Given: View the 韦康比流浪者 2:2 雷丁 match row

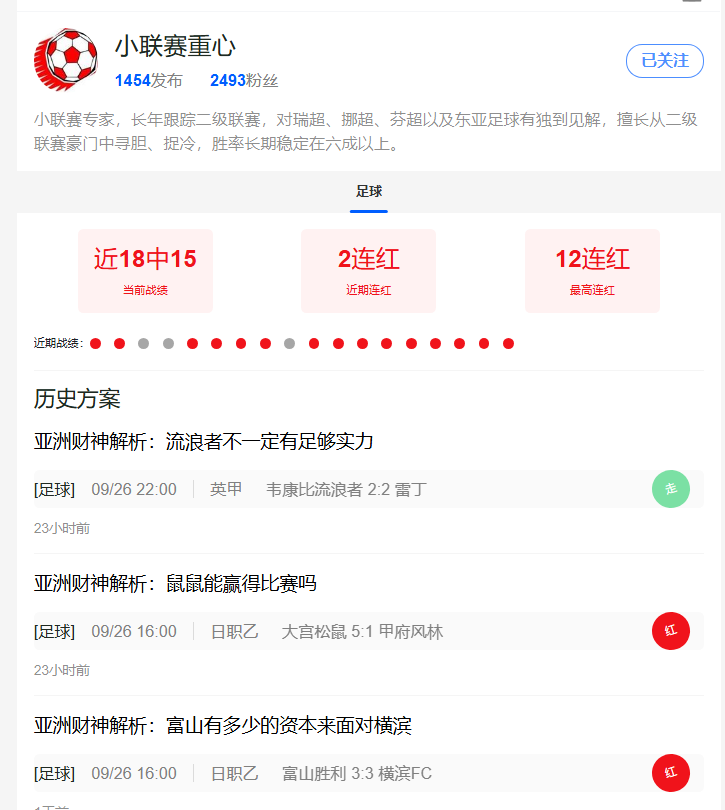Looking at the screenshot, I should click(x=368, y=489).
